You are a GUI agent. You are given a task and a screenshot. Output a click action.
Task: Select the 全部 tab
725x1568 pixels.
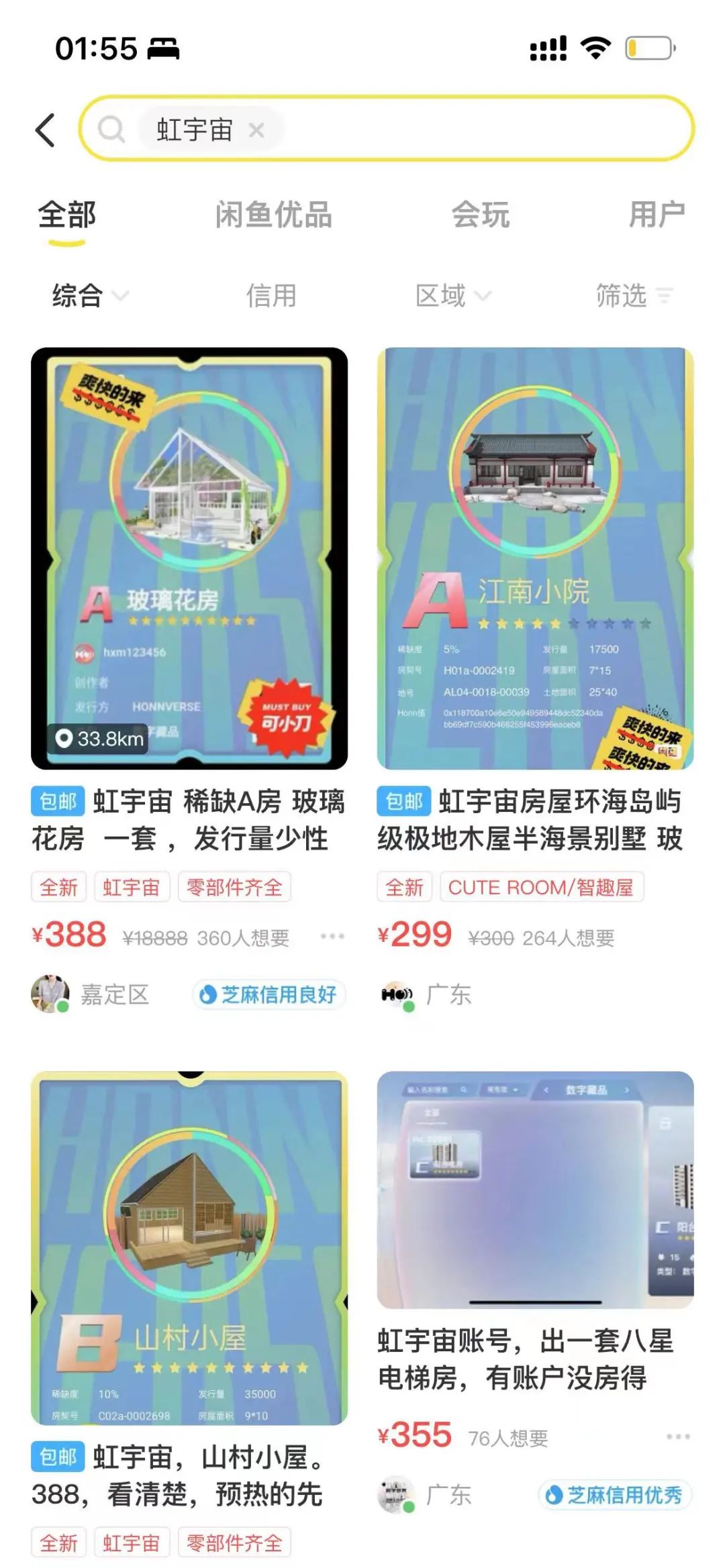click(x=67, y=215)
